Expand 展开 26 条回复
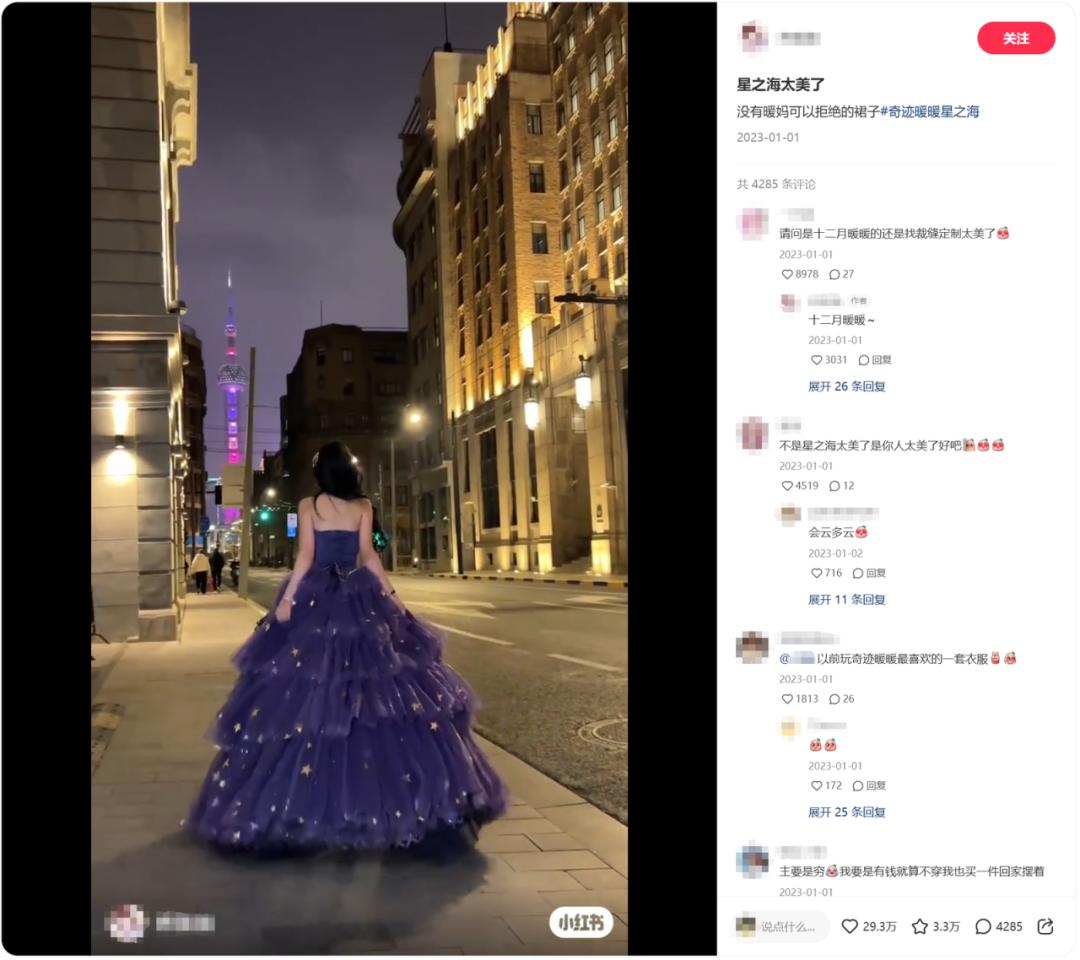This screenshot has height=960, width=1080. click(x=846, y=387)
